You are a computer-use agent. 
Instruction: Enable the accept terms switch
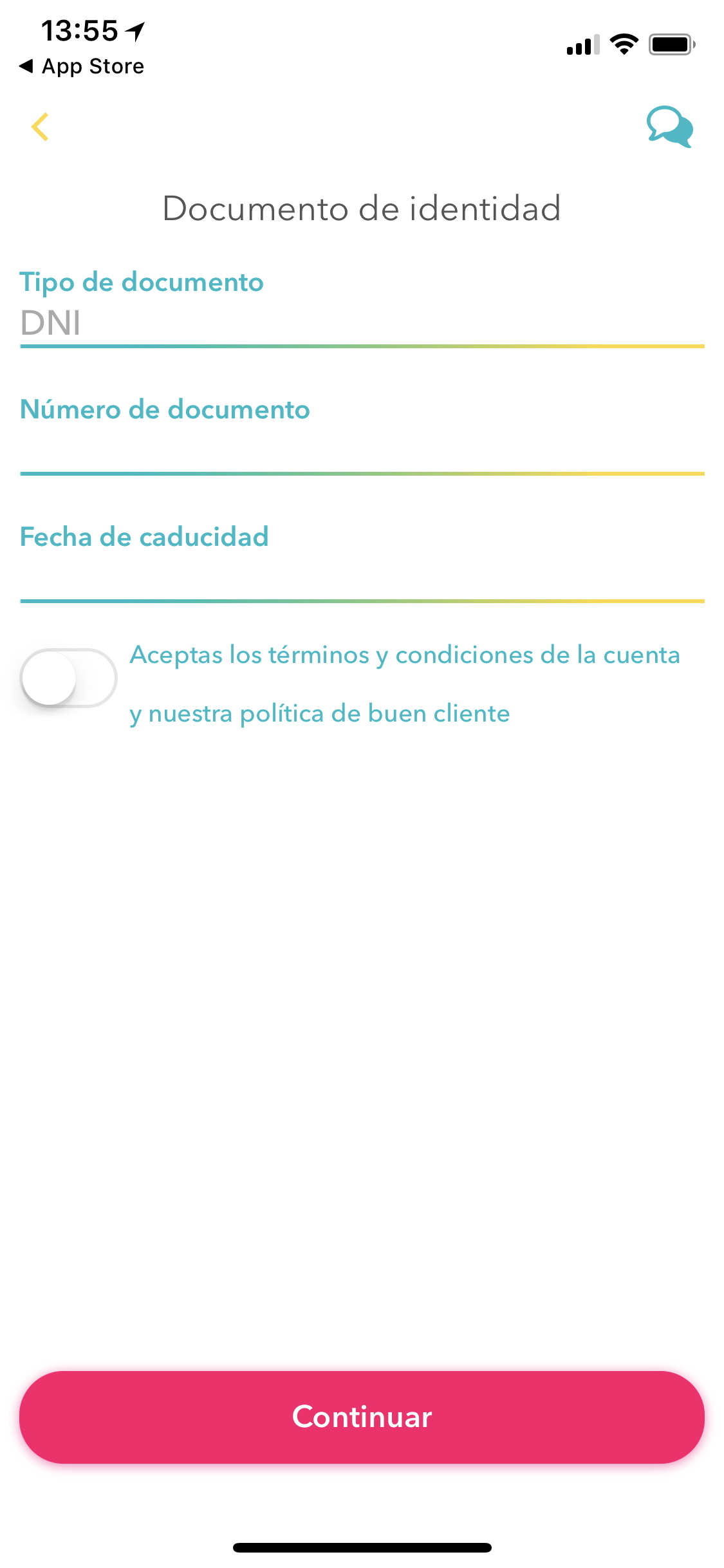pyautogui.click(x=69, y=678)
